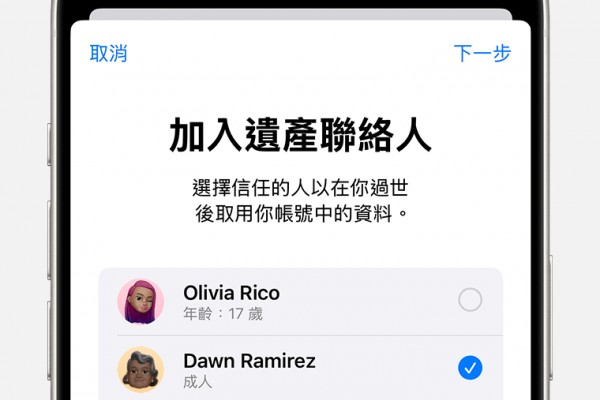Viewport: 600px width, 400px height.
Task: Select Olivia Rico as legacy contact
Action: [x=469, y=299]
